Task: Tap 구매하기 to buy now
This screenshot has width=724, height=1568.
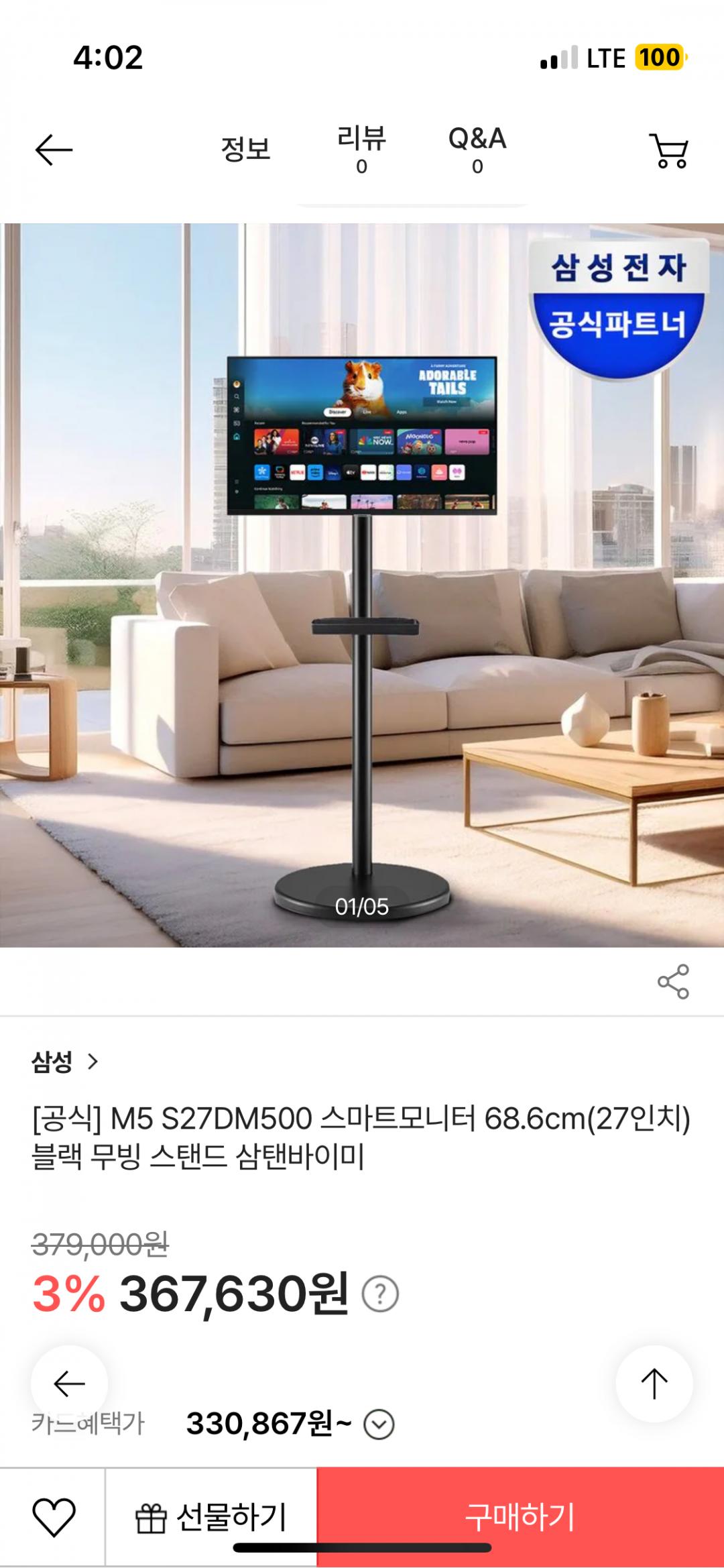Action: (x=520, y=1517)
